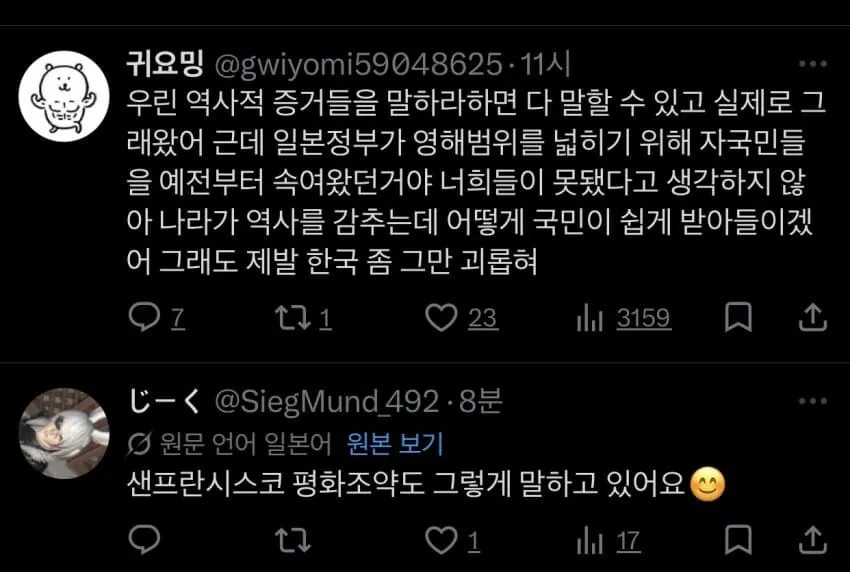Retweet 귀요밍's tweet
850x572 pixels.
point(292,318)
